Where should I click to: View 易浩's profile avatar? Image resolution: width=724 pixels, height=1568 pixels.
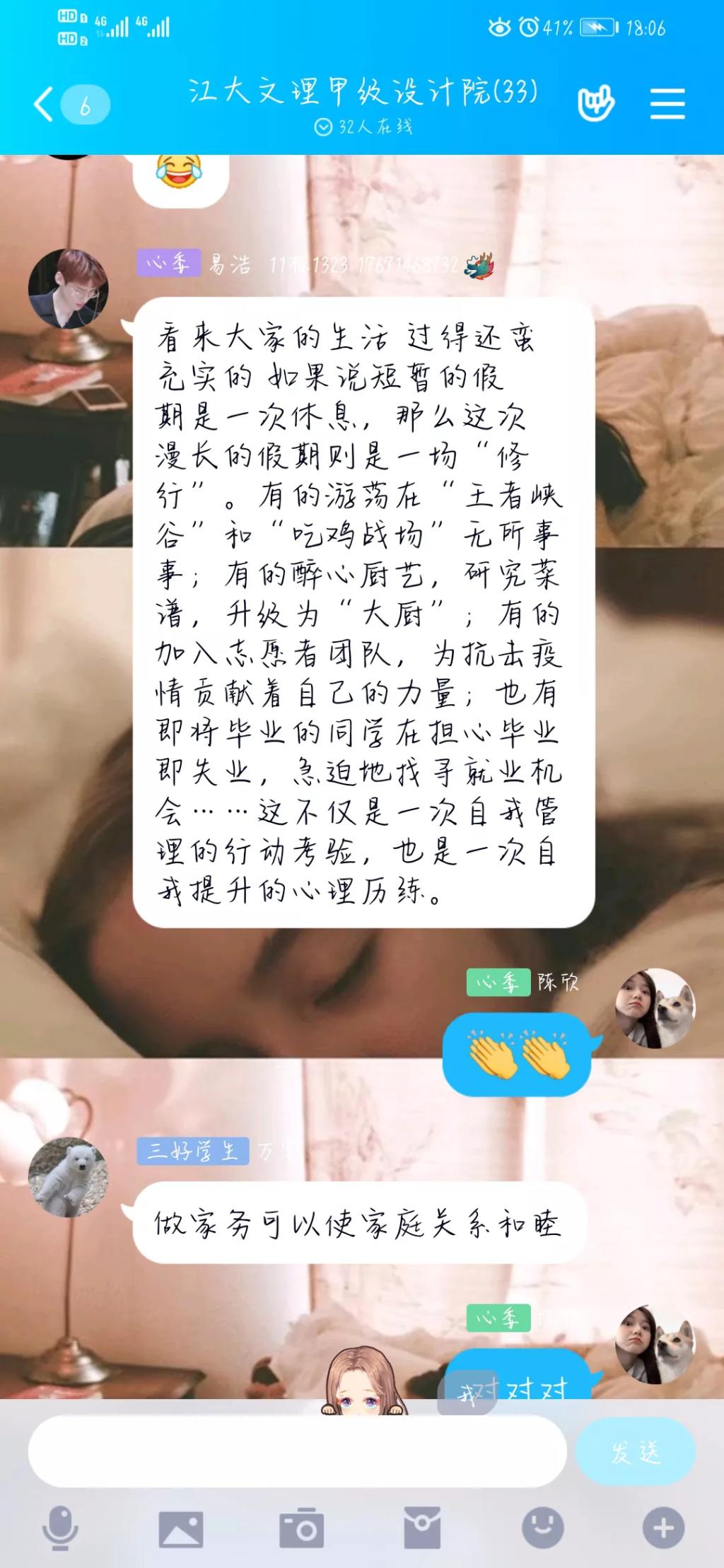click(69, 288)
